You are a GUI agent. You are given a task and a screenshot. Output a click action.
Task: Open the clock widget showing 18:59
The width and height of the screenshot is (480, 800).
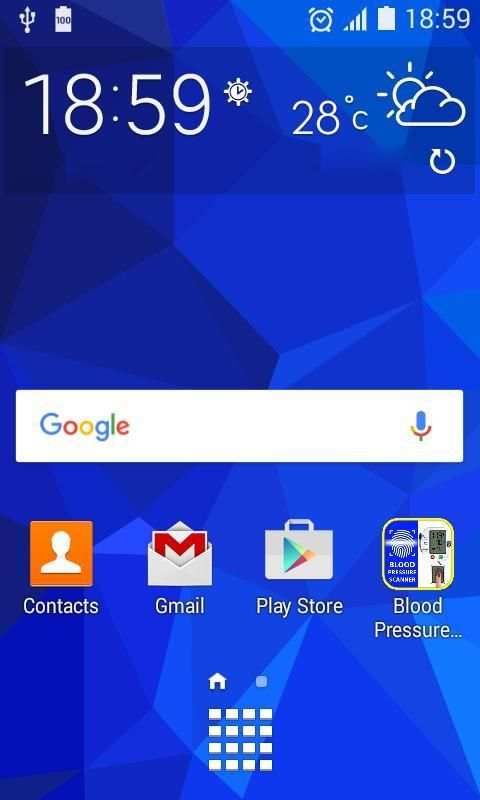click(117, 105)
